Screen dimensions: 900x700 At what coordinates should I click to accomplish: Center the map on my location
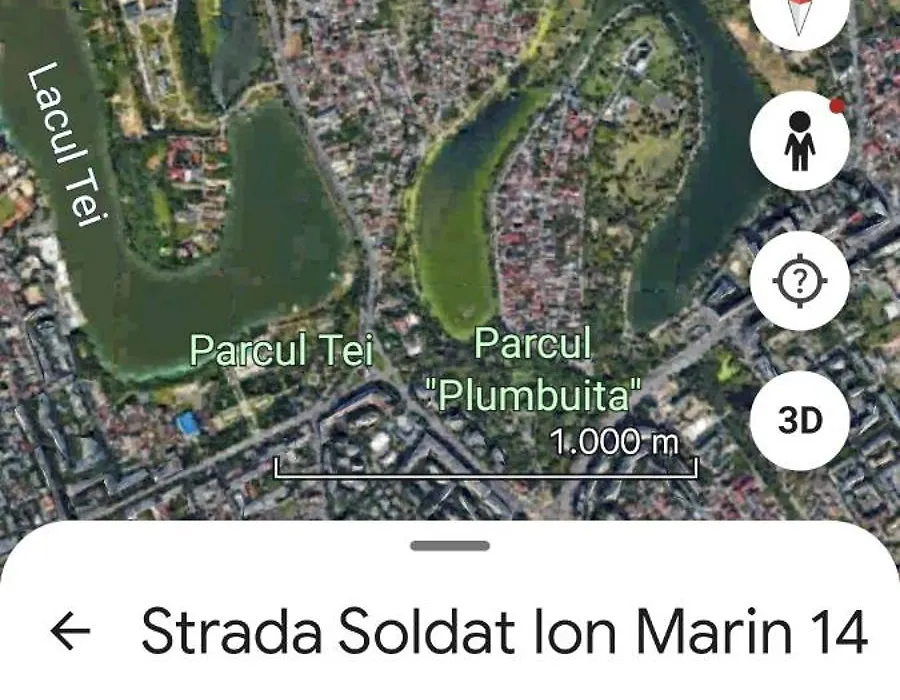click(x=799, y=282)
